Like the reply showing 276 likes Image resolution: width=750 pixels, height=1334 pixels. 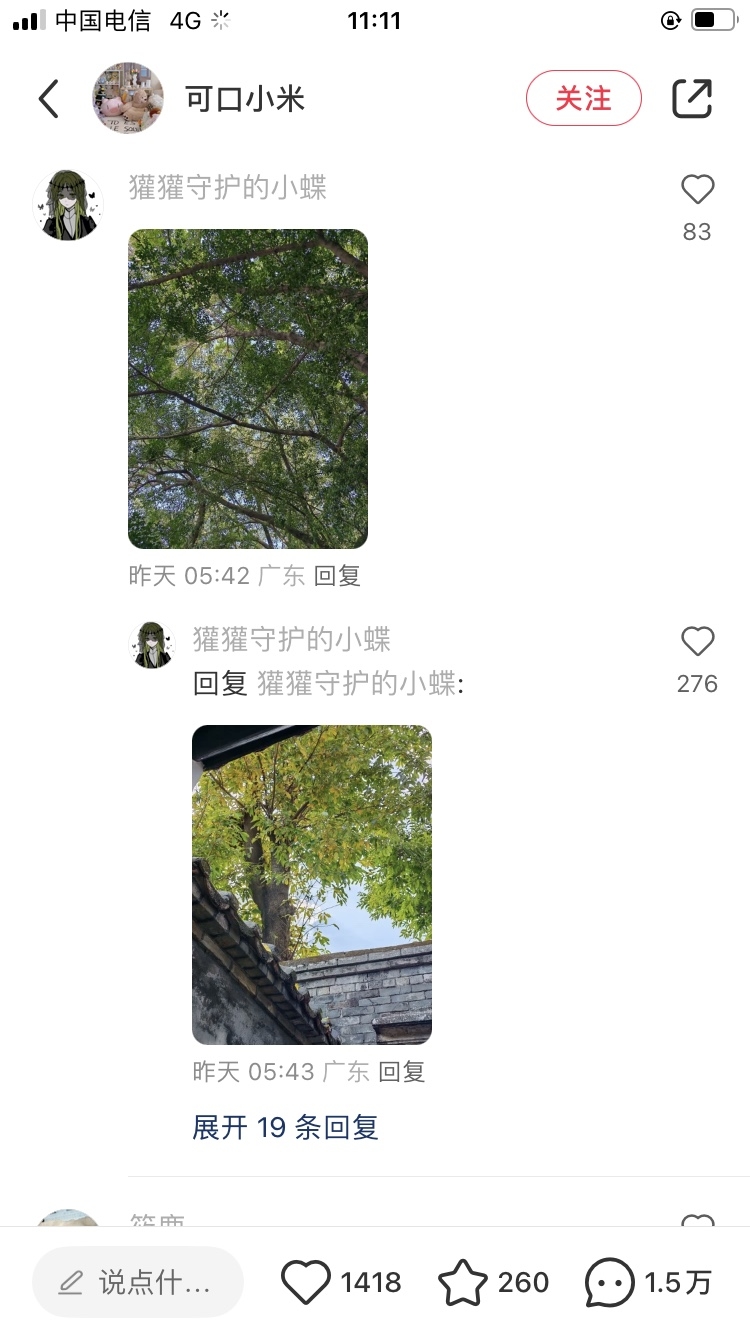697,641
